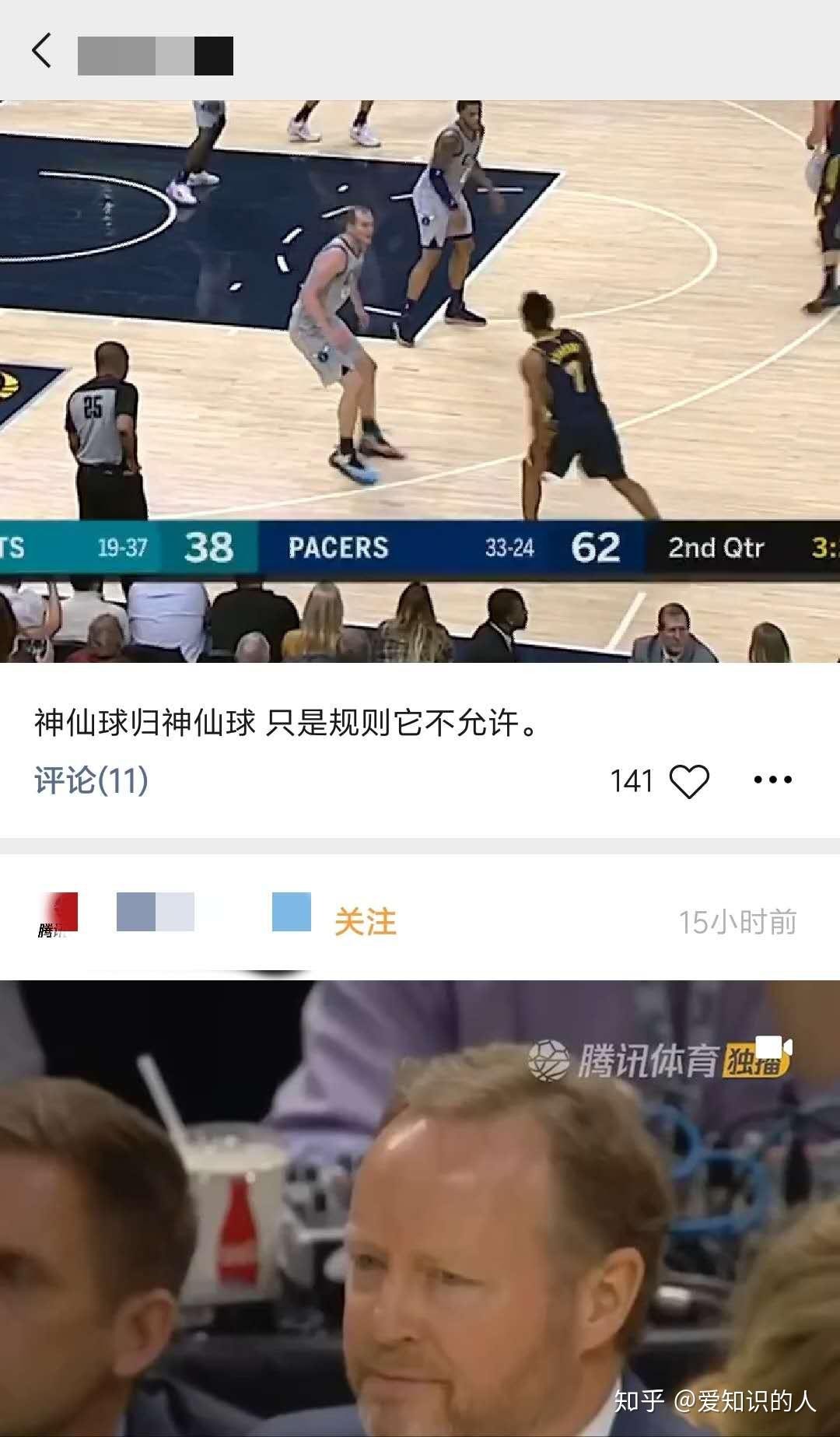Viewport: 840px width, 1437px height.
Task: Go back using the top-left arrow
Action: pos(42,51)
